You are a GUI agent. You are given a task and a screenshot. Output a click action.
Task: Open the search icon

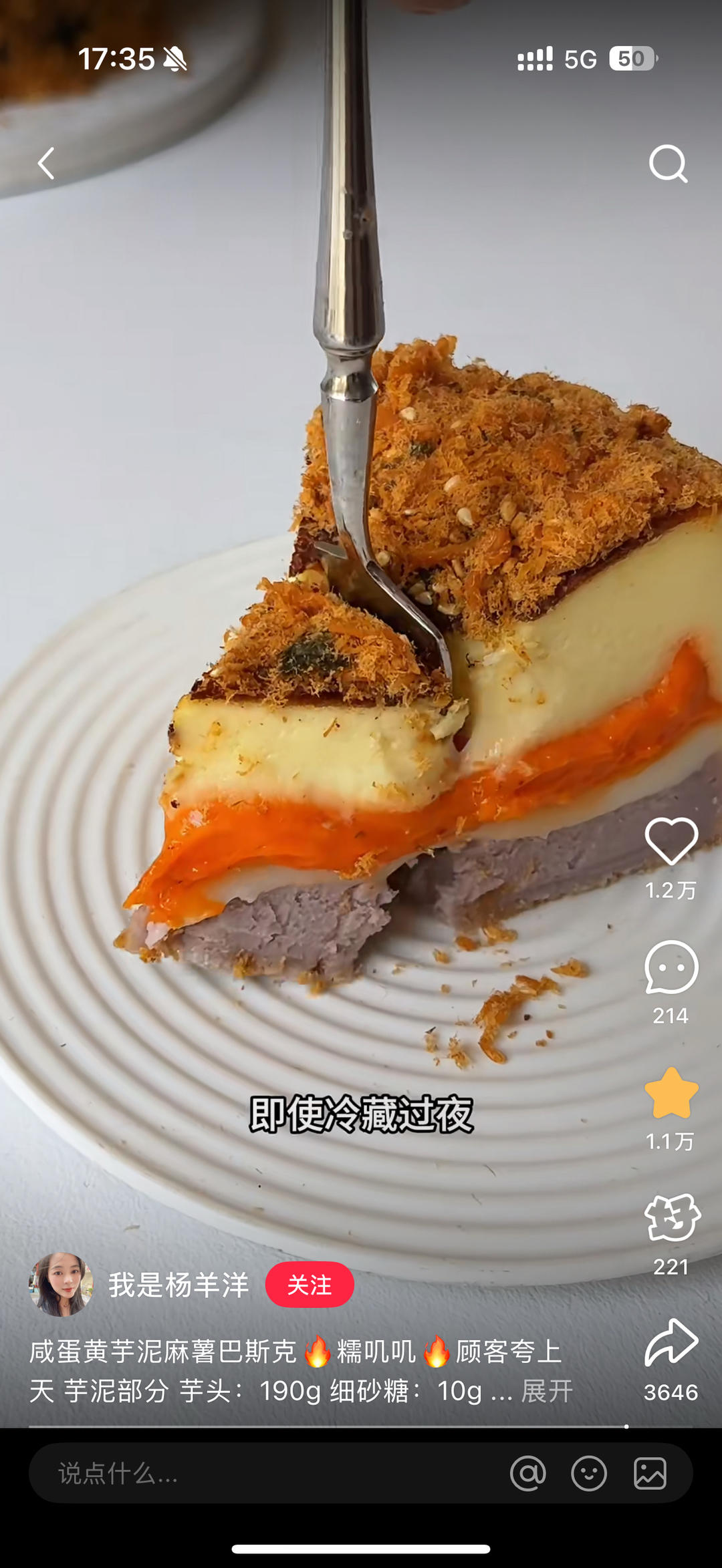668,163
